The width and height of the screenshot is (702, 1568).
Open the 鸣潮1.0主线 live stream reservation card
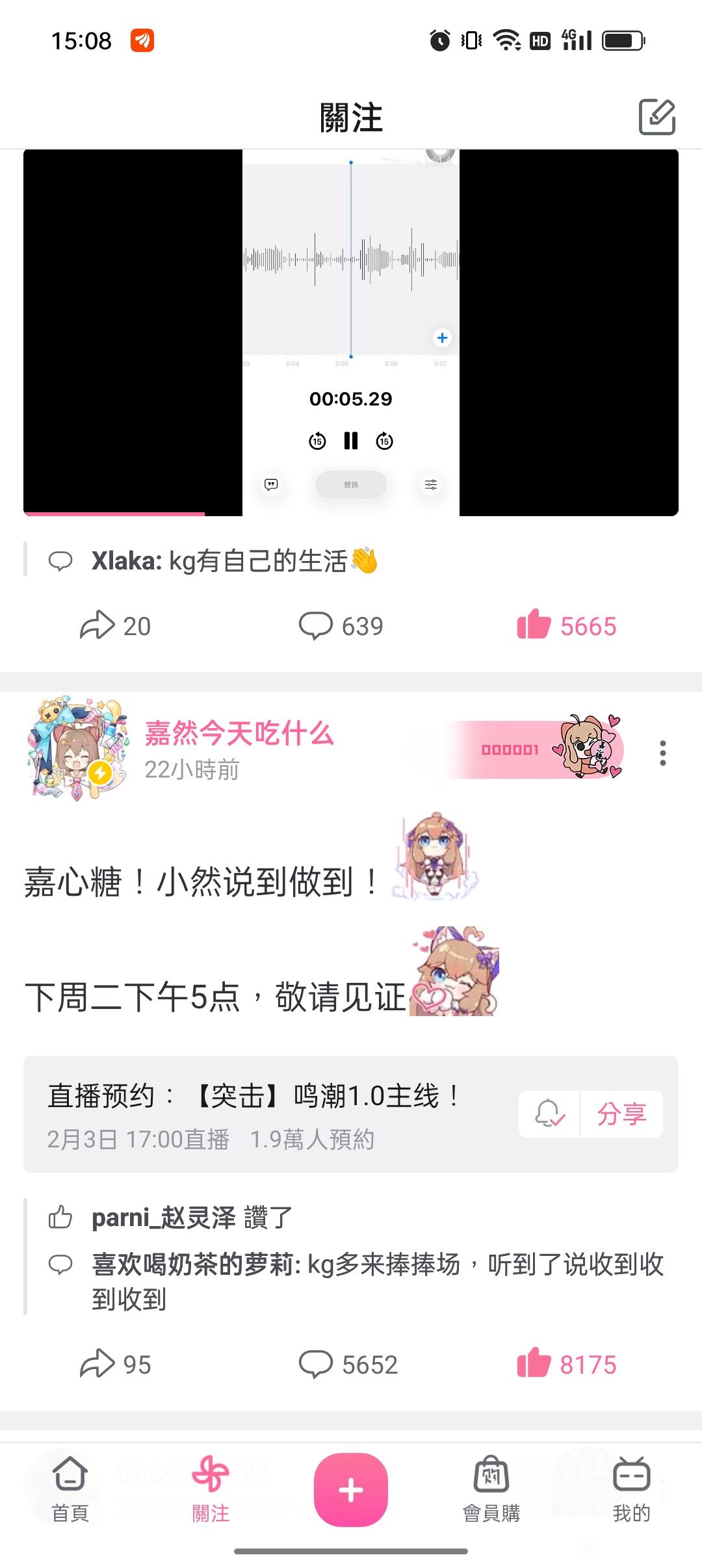click(x=260, y=1115)
